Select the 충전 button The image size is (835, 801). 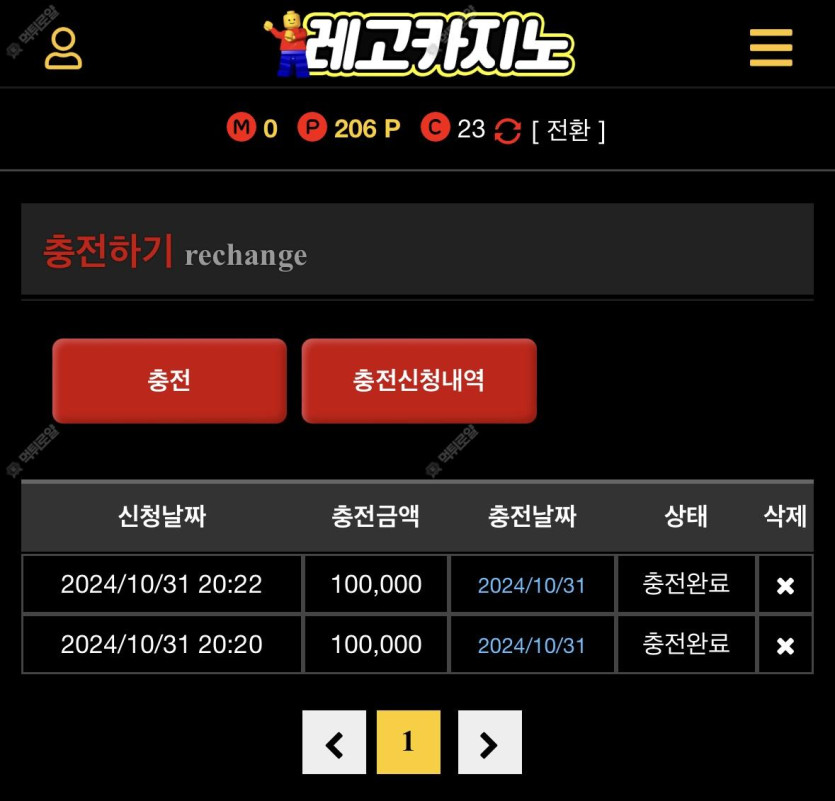pos(169,381)
